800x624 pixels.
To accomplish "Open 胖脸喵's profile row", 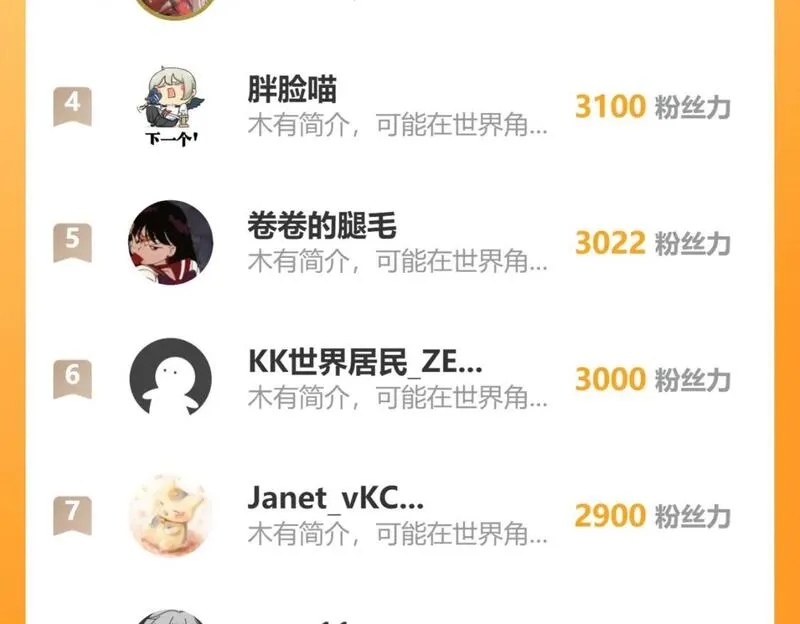I will tap(398, 107).
